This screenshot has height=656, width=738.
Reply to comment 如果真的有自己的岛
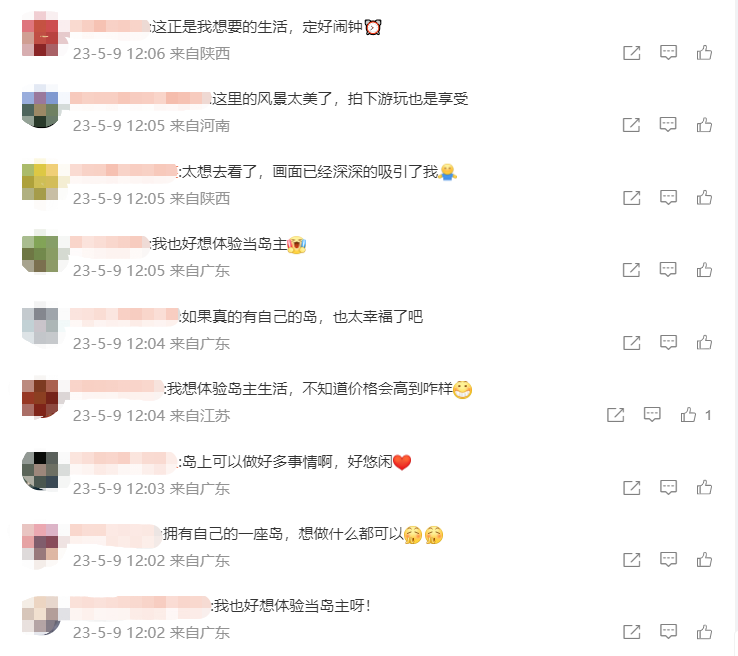pyautogui.click(x=668, y=342)
